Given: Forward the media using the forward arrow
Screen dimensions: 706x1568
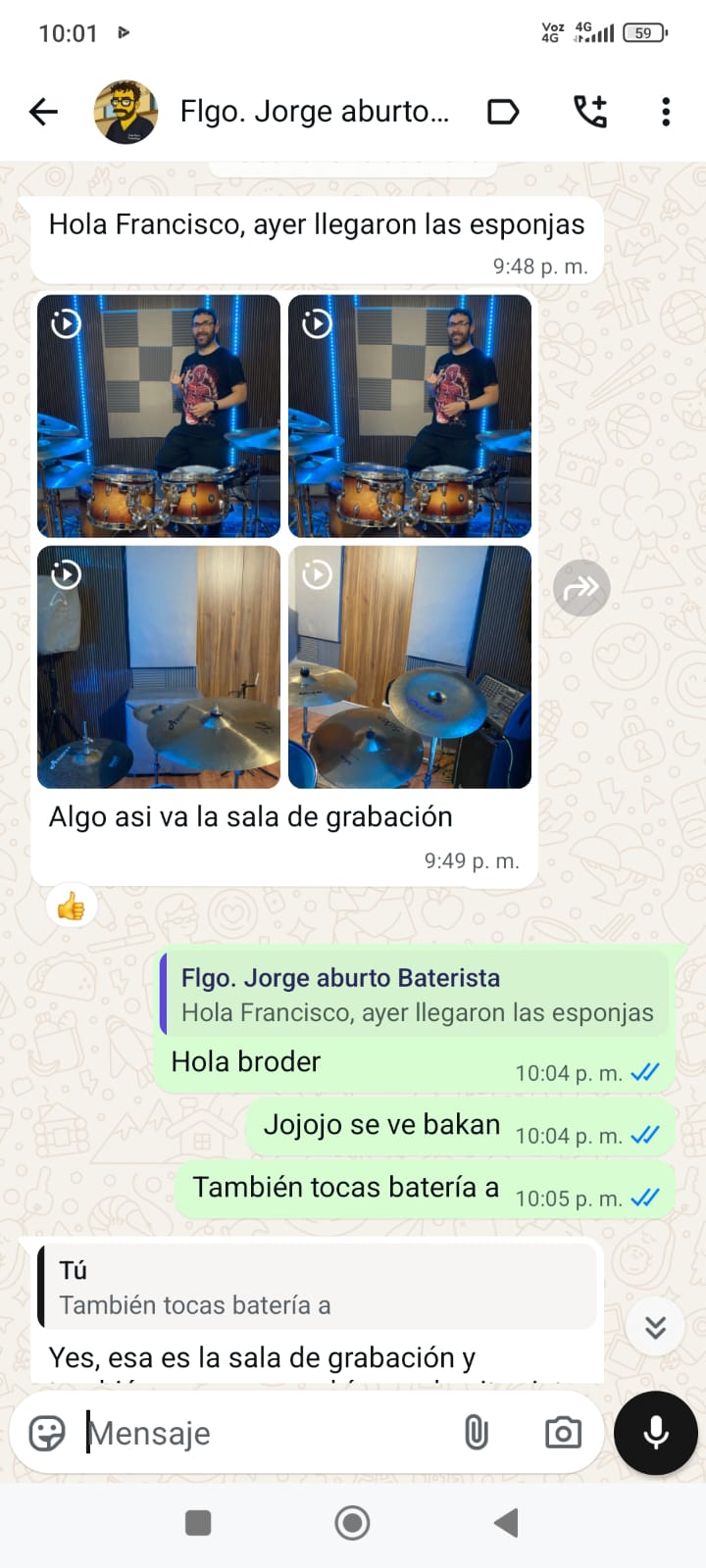Looking at the screenshot, I should (581, 587).
